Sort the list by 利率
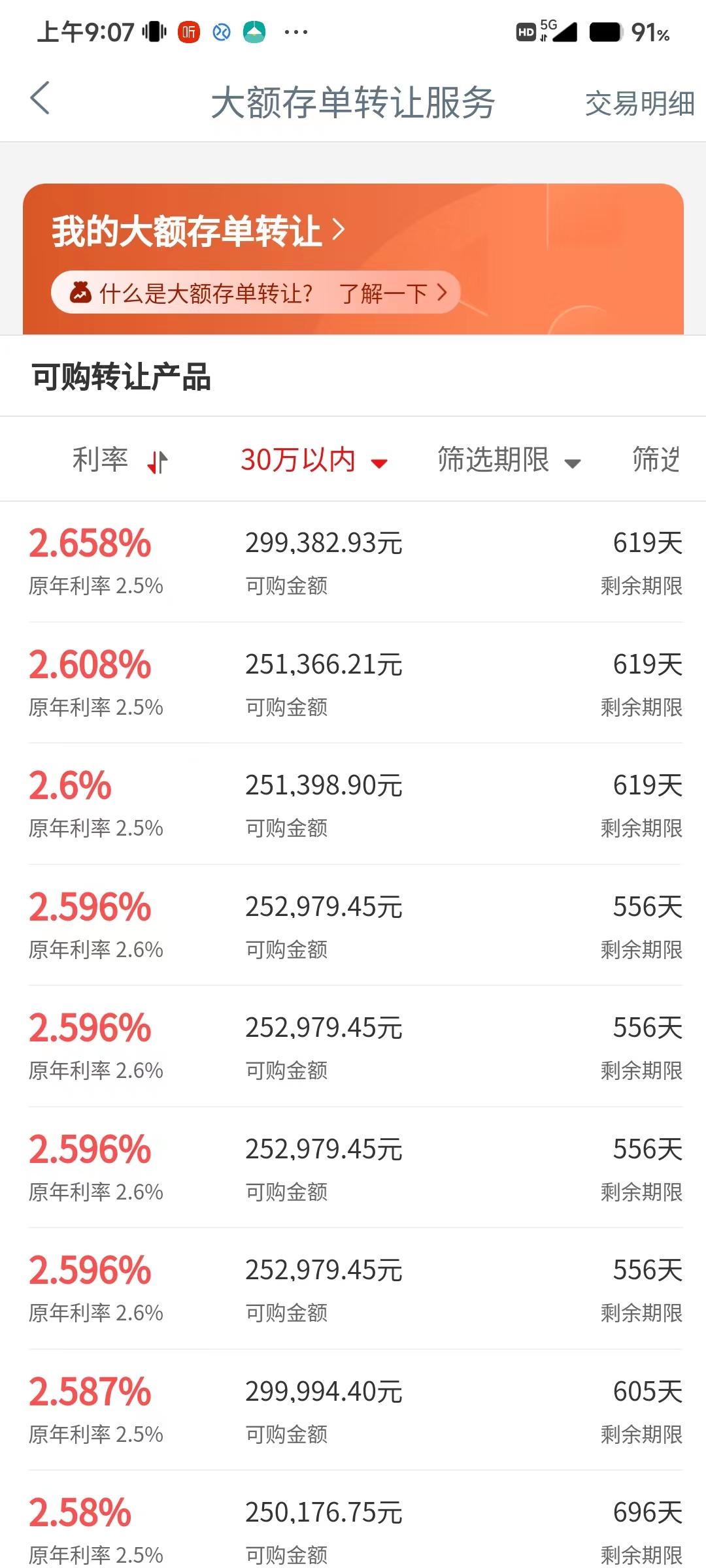 pyautogui.click(x=120, y=460)
